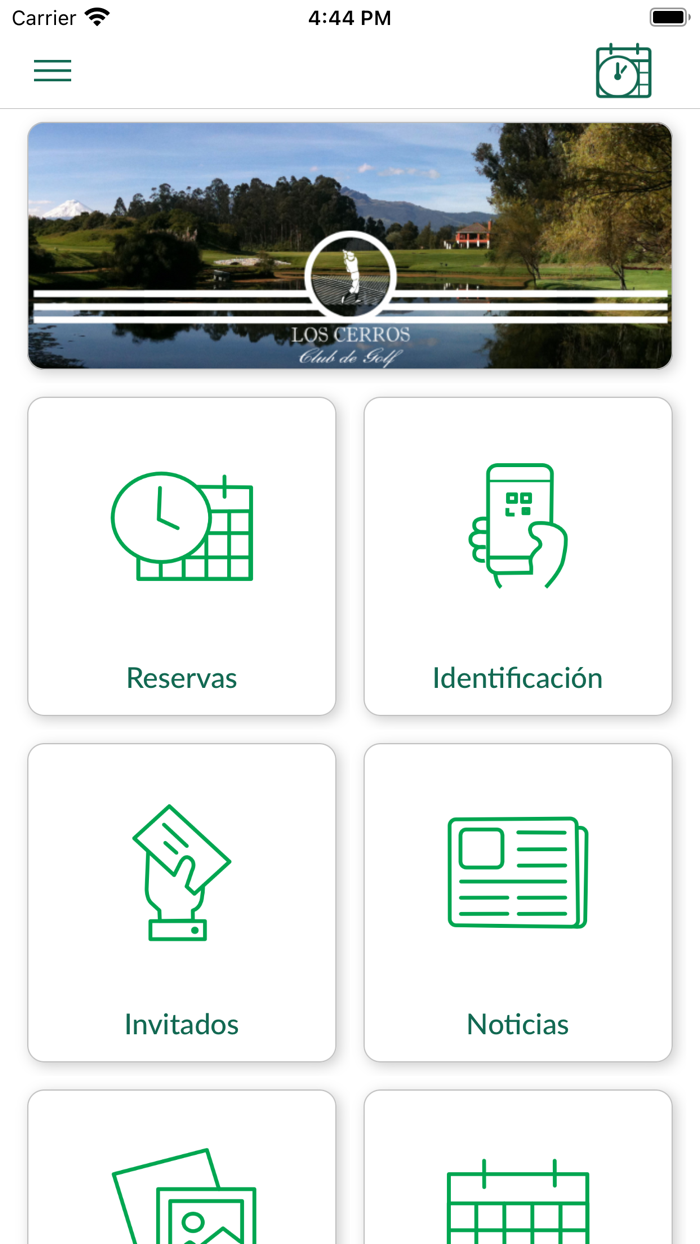Select the Identificación card
This screenshot has height=1244, width=700.
(518, 556)
